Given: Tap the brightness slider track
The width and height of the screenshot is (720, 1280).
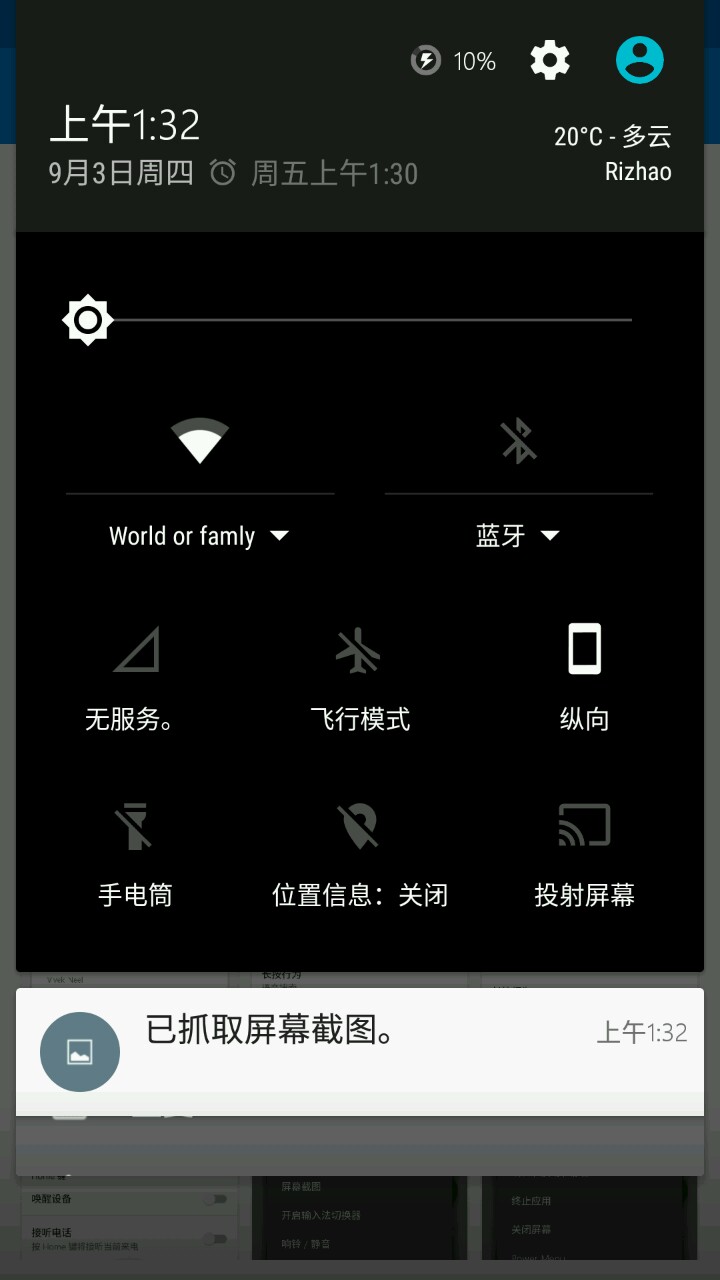Looking at the screenshot, I should (x=370, y=320).
